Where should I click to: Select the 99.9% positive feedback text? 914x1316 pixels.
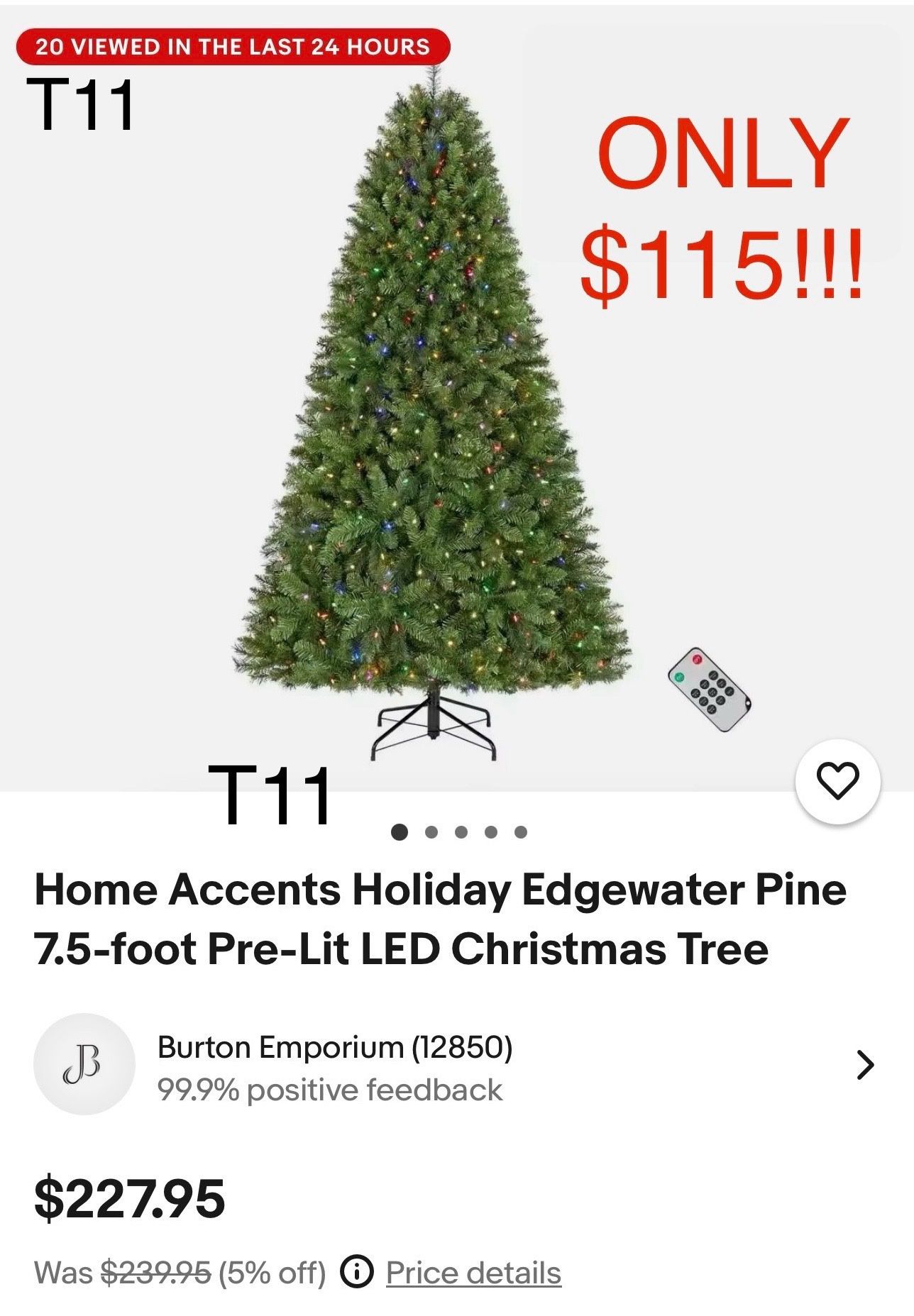coord(330,1090)
